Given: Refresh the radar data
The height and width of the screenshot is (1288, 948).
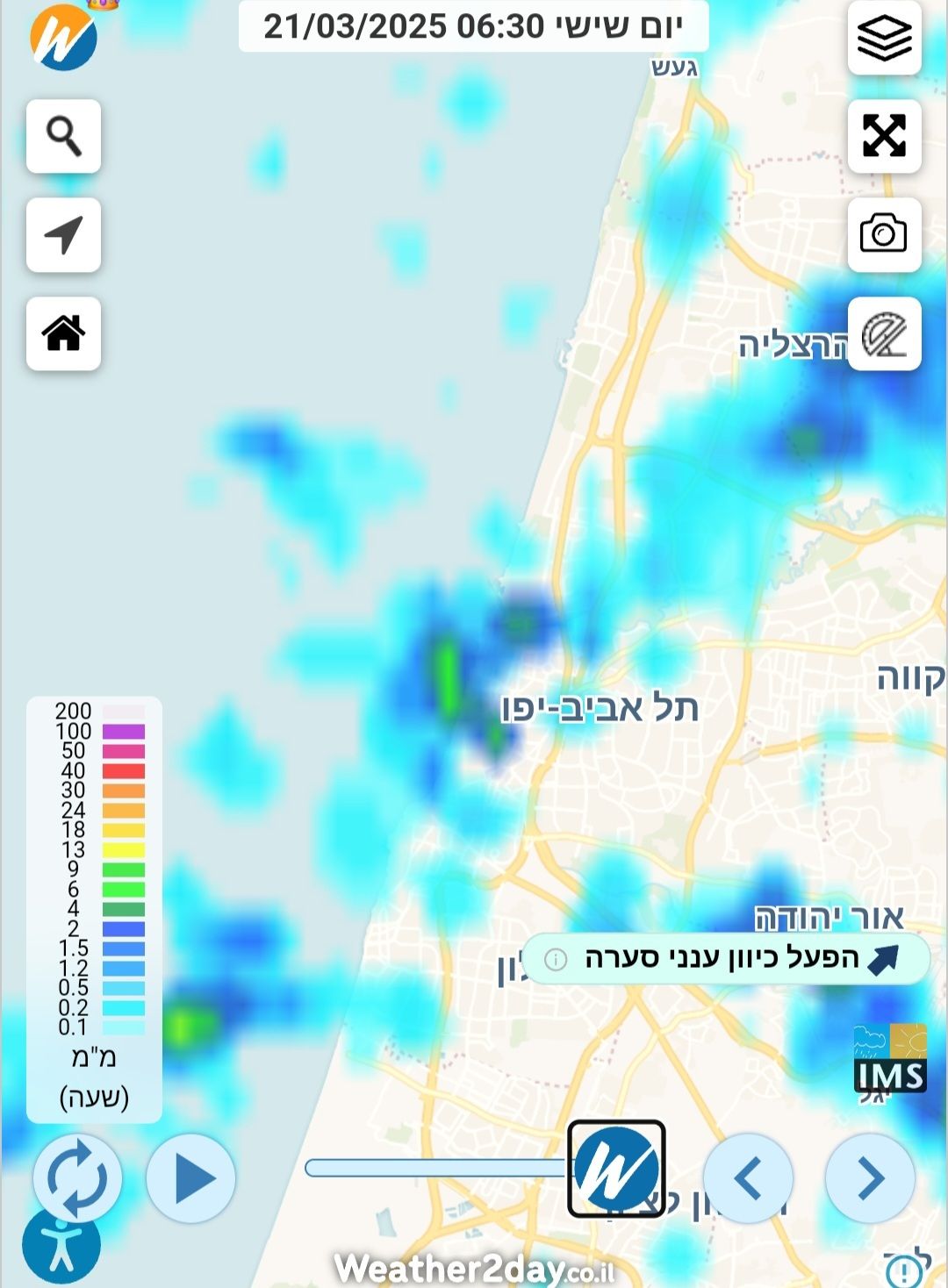Looking at the screenshot, I should (x=77, y=1178).
